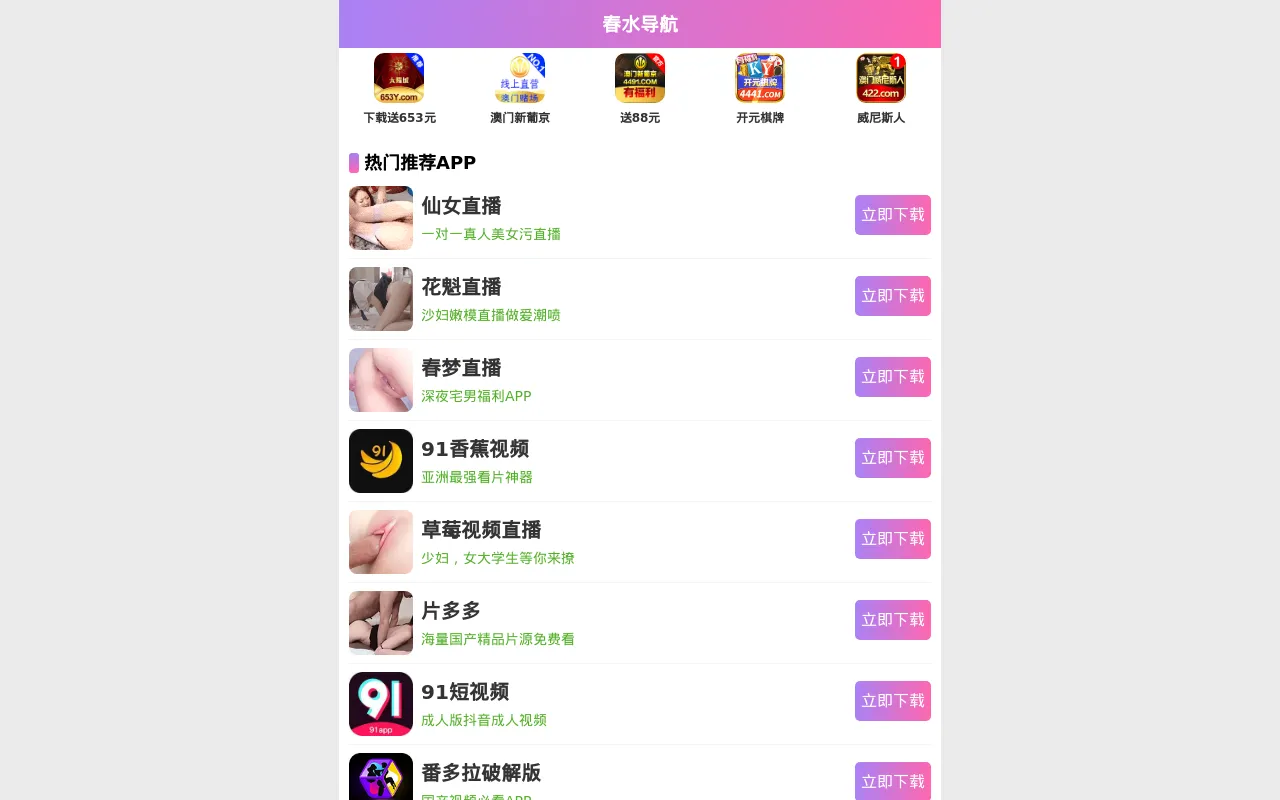1280x800 pixels.
Task: Tap 立即下载 for 花魁直播
Action: coord(892,296)
